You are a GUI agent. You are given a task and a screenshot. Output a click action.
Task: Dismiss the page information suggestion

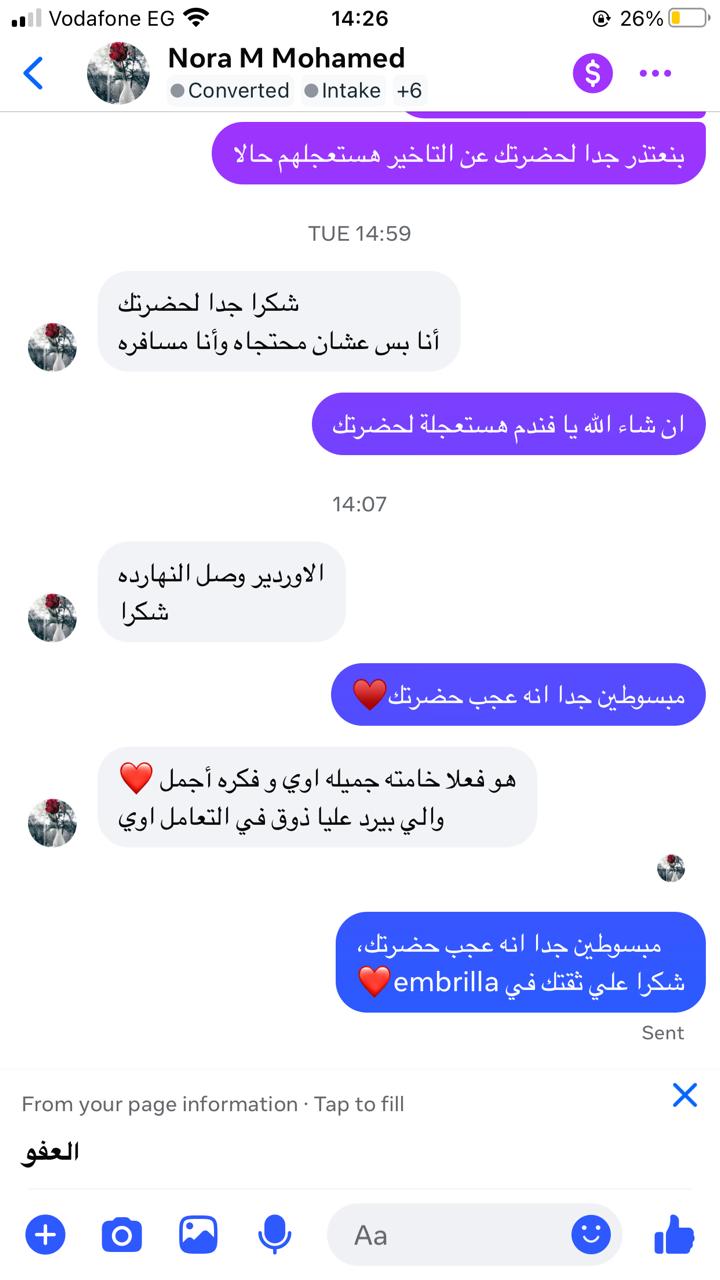tap(685, 1095)
